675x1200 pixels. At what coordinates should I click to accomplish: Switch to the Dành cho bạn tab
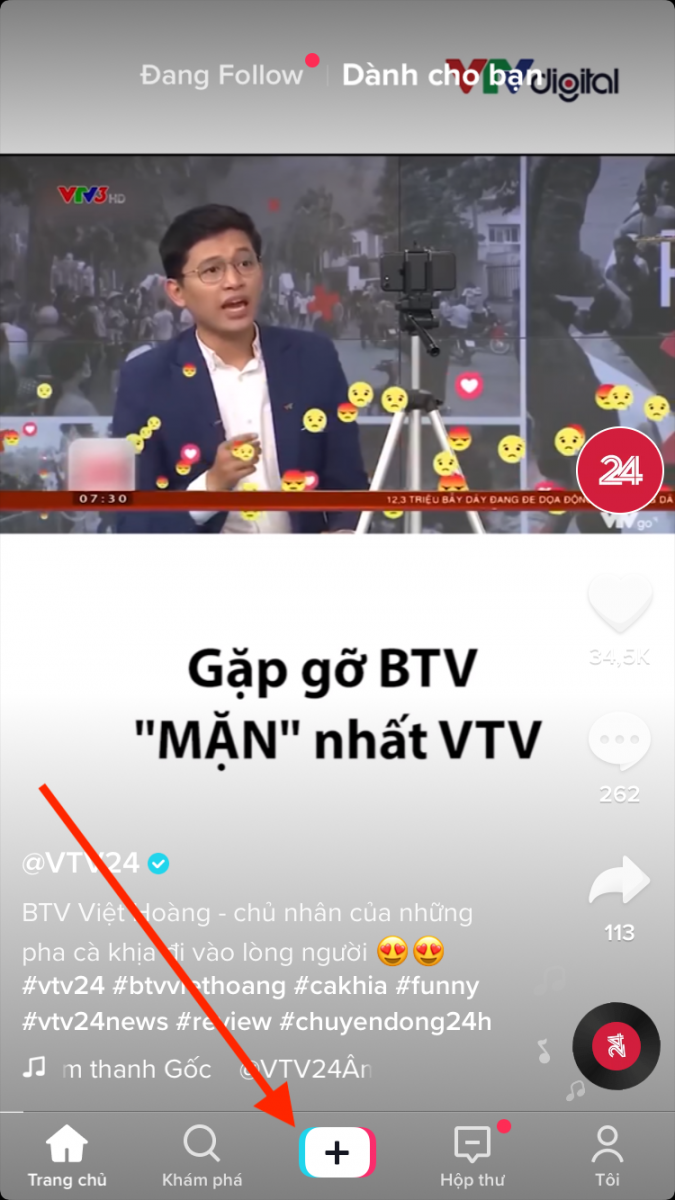pyautogui.click(x=441, y=75)
